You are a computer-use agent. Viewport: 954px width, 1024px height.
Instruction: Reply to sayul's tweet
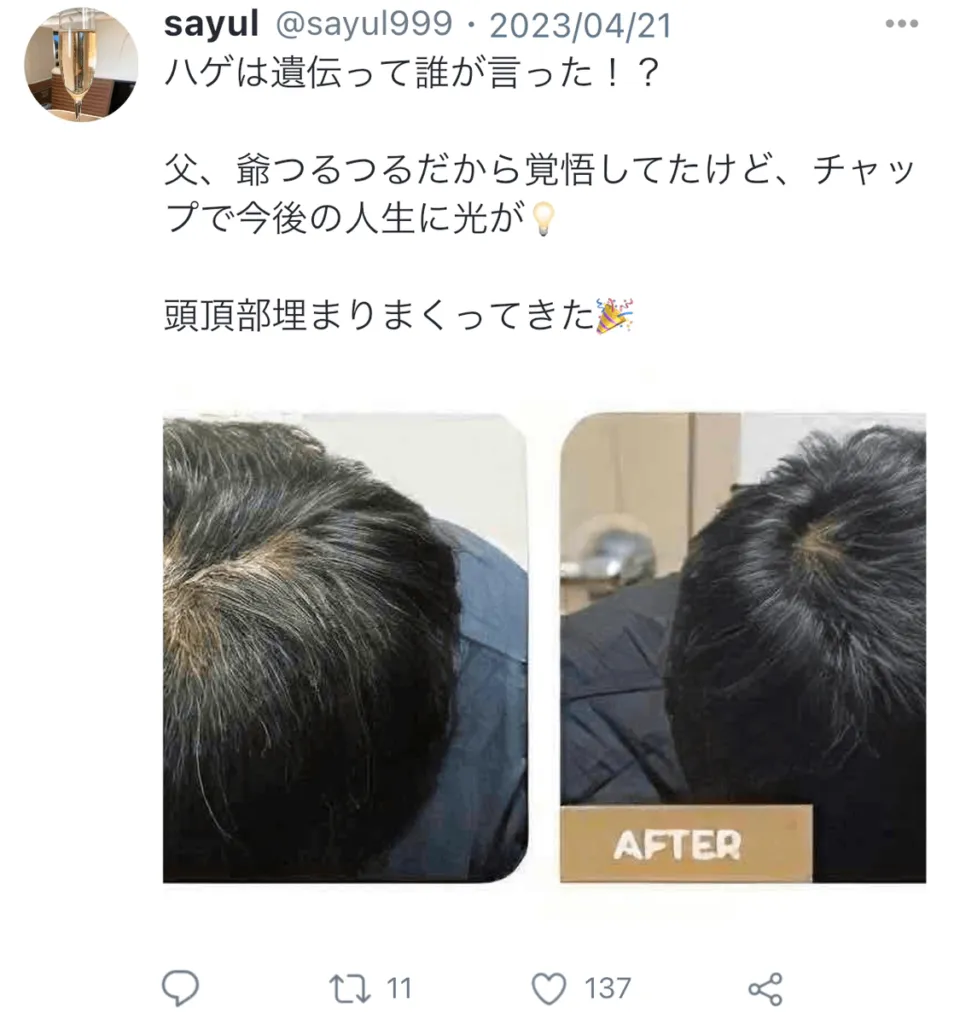(181, 989)
